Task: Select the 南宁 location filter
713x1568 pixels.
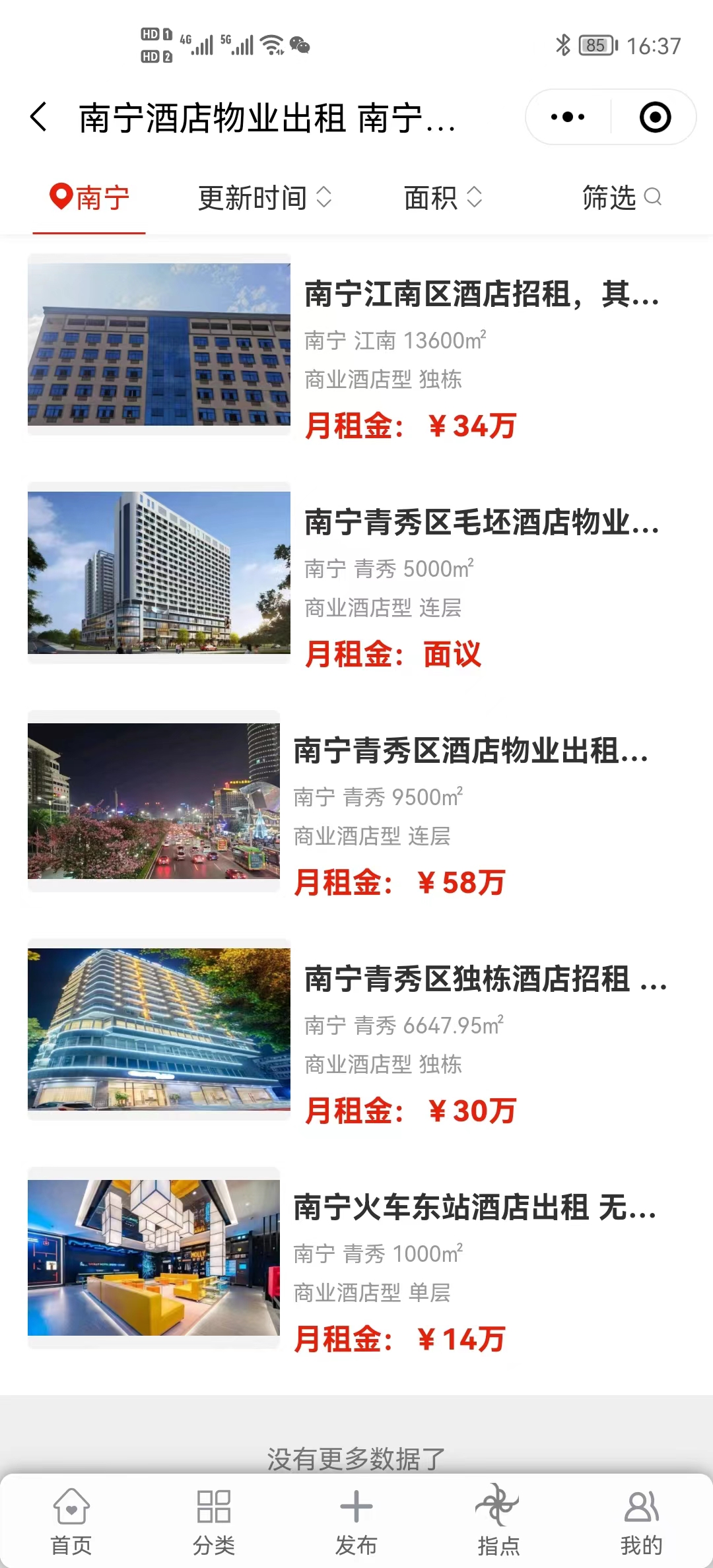Action: point(89,198)
